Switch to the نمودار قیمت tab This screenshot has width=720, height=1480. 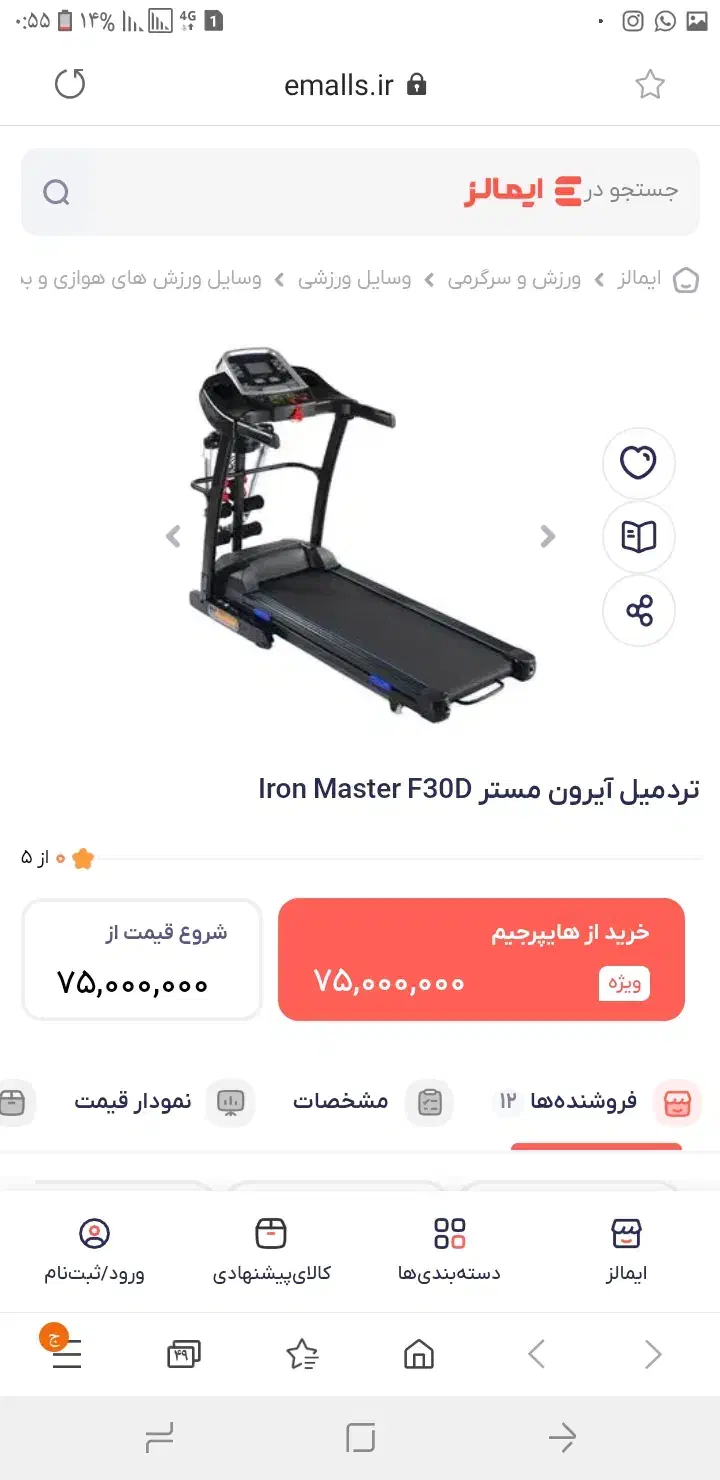[x=160, y=1102]
